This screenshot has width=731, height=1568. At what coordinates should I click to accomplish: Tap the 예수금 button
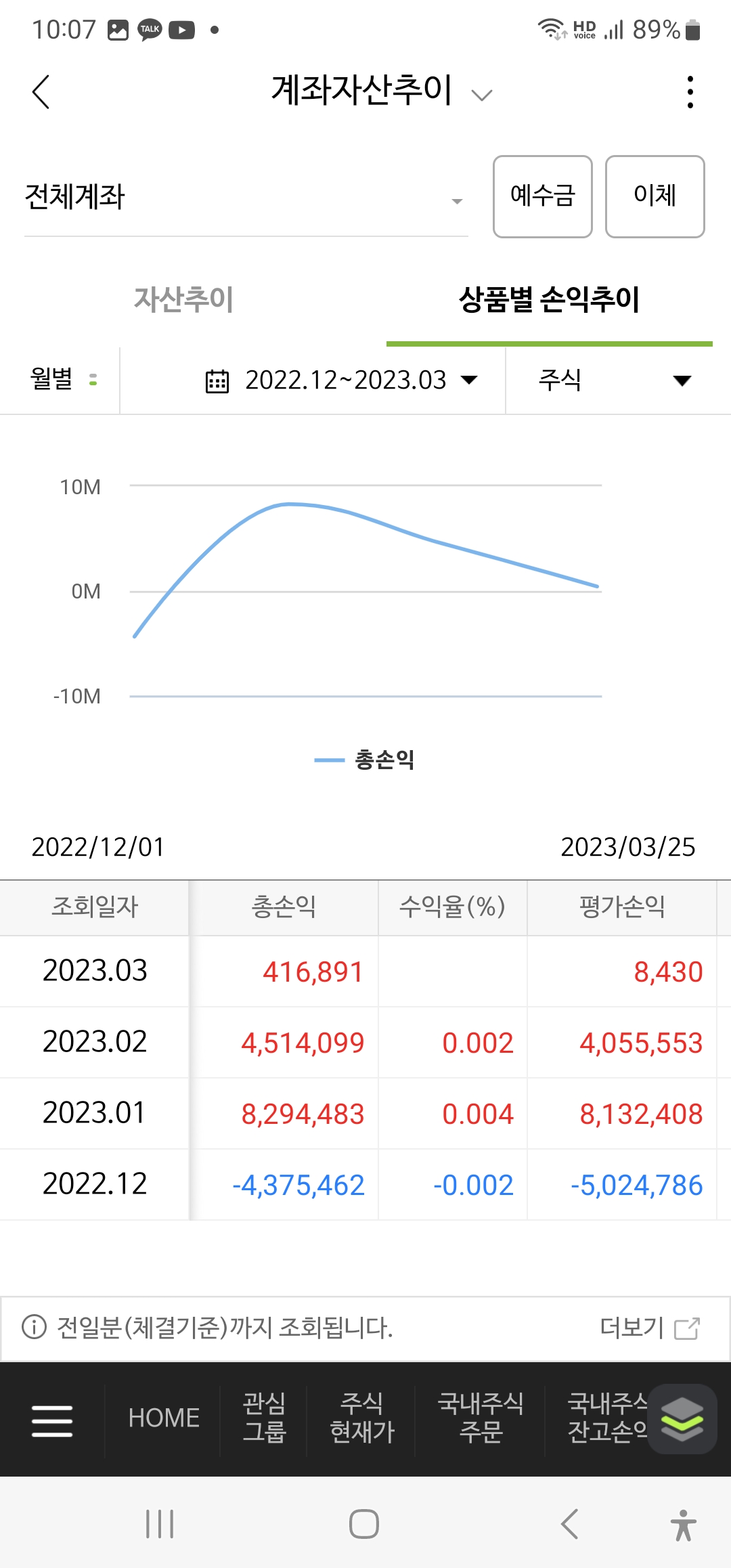pos(542,196)
